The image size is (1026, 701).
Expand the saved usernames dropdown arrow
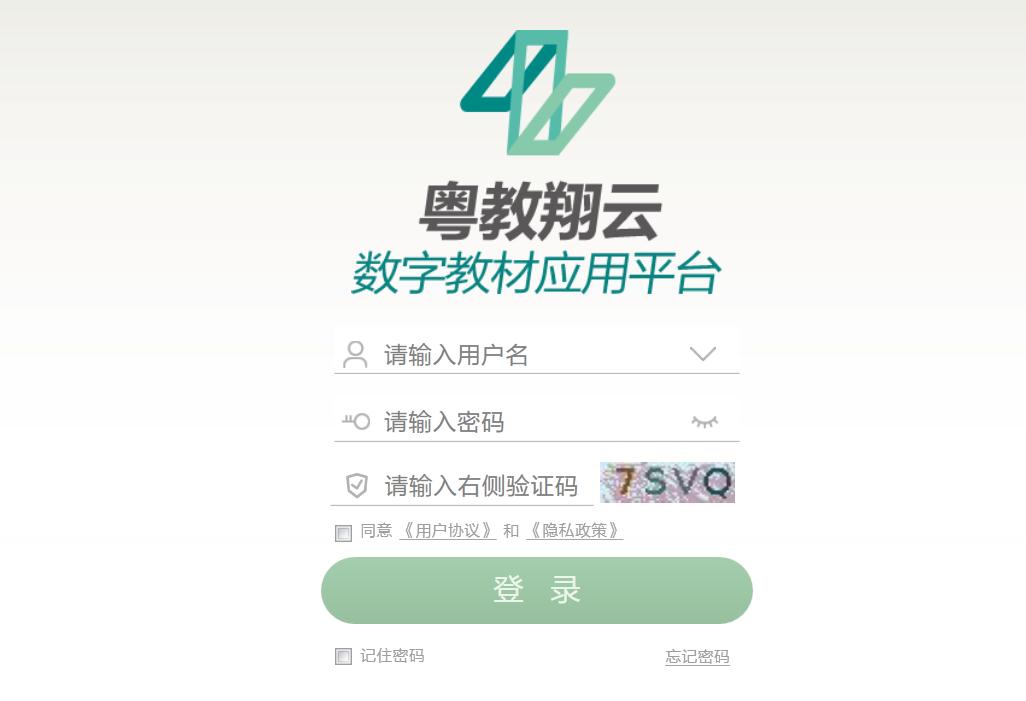click(703, 354)
